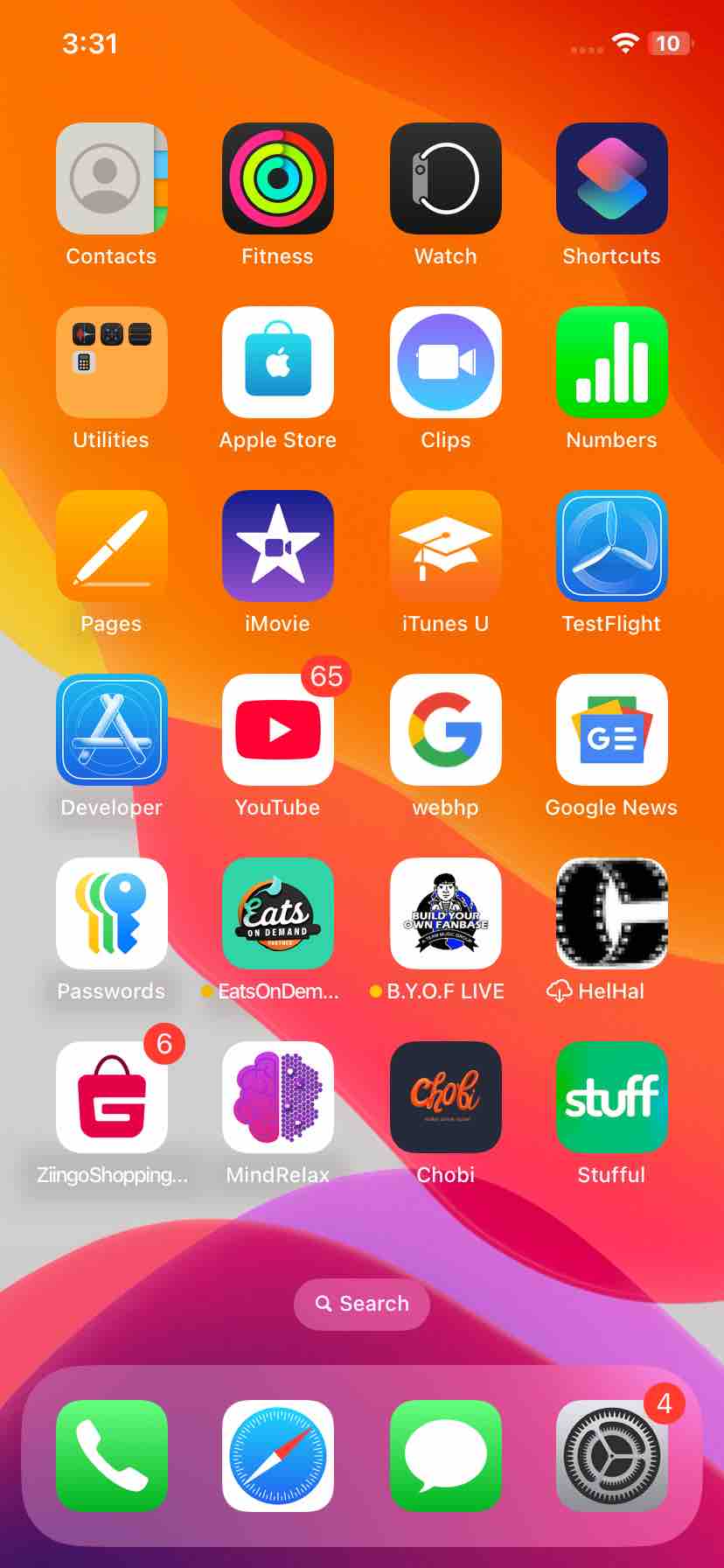Image resolution: width=724 pixels, height=1568 pixels.
Task: Launch MindRelax
Action: point(278,1097)
